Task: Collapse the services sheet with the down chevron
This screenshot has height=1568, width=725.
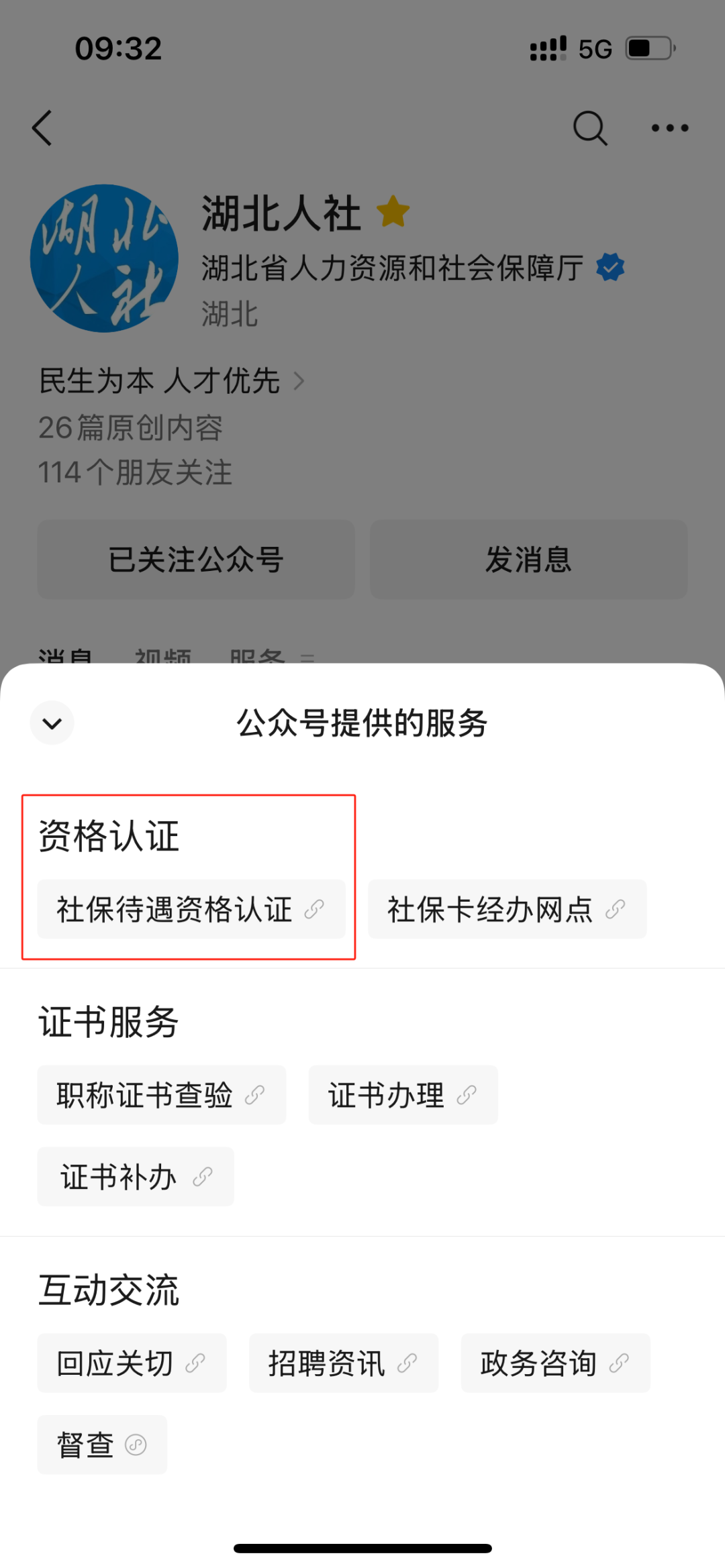Action: [x=52, y=723]
